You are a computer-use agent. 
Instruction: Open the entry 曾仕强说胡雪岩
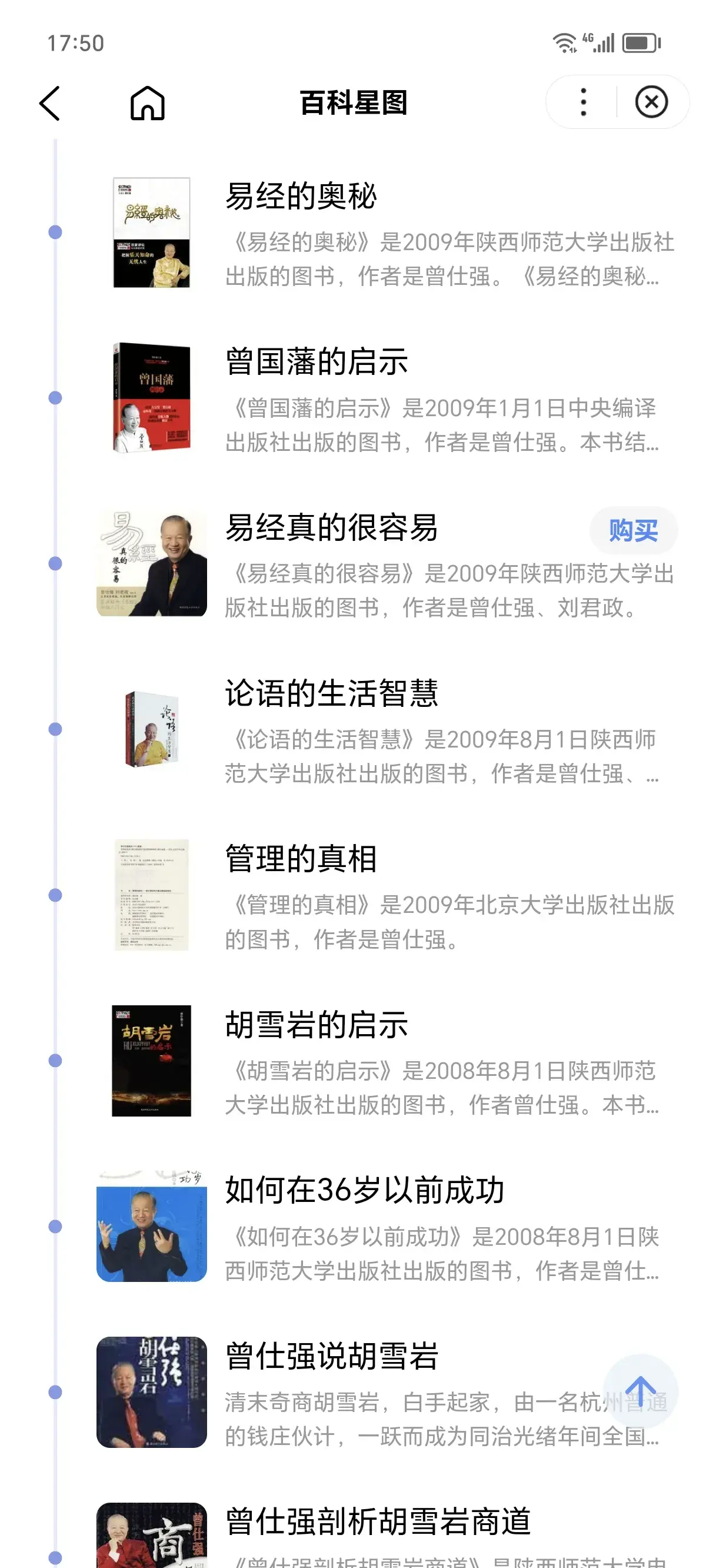tap(331, 1356)
